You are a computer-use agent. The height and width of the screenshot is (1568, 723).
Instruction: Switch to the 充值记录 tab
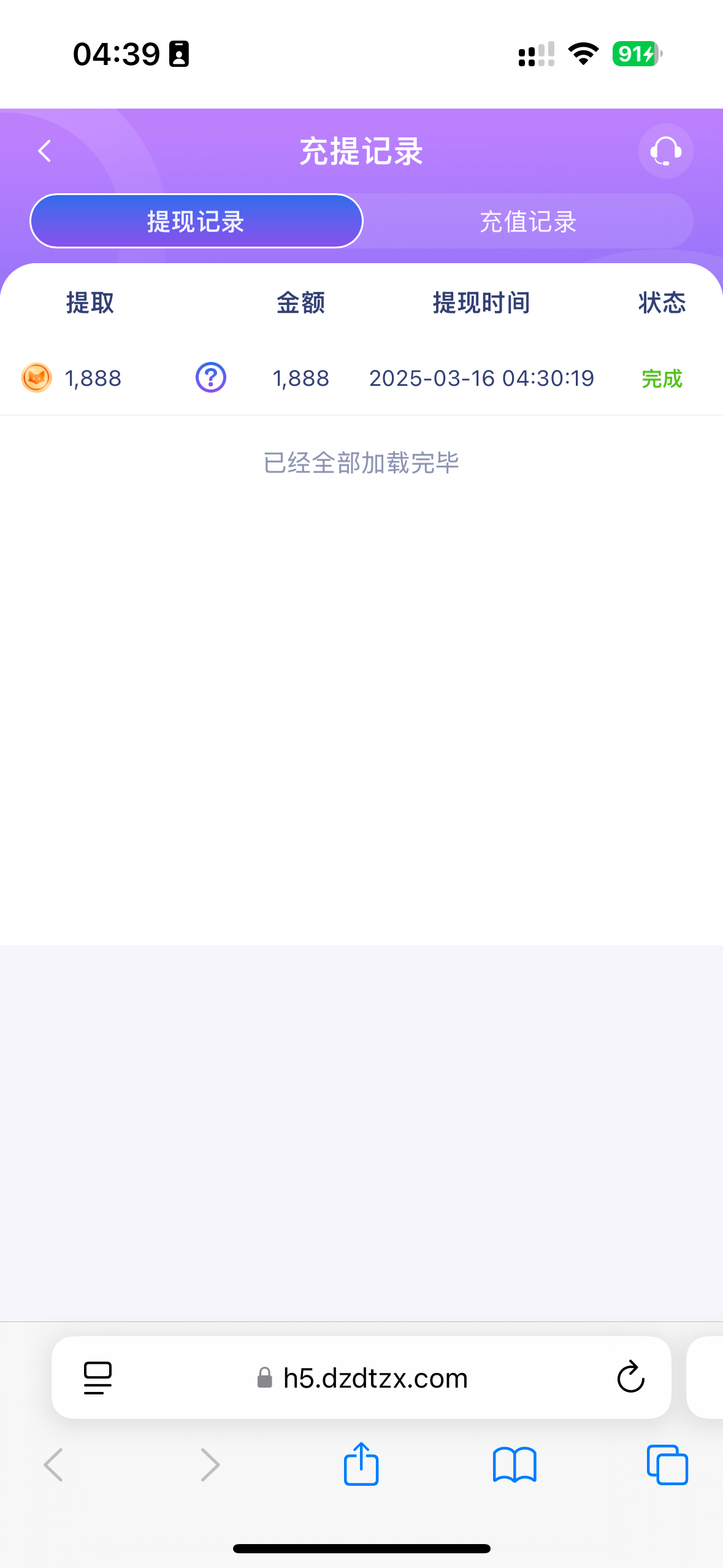pos(528,221)
